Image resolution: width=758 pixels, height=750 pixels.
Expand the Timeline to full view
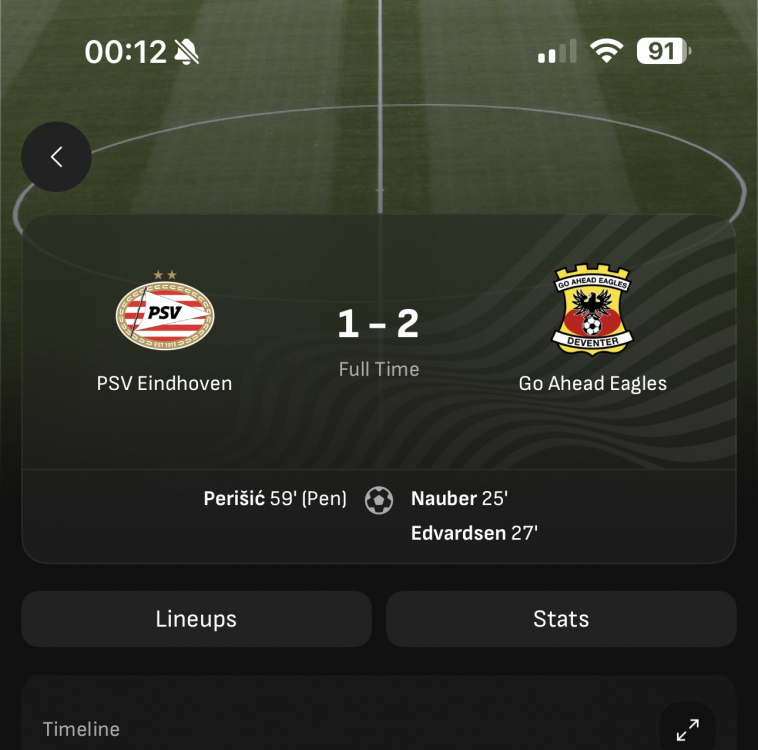pyautogui.click(x=687, y=729)
